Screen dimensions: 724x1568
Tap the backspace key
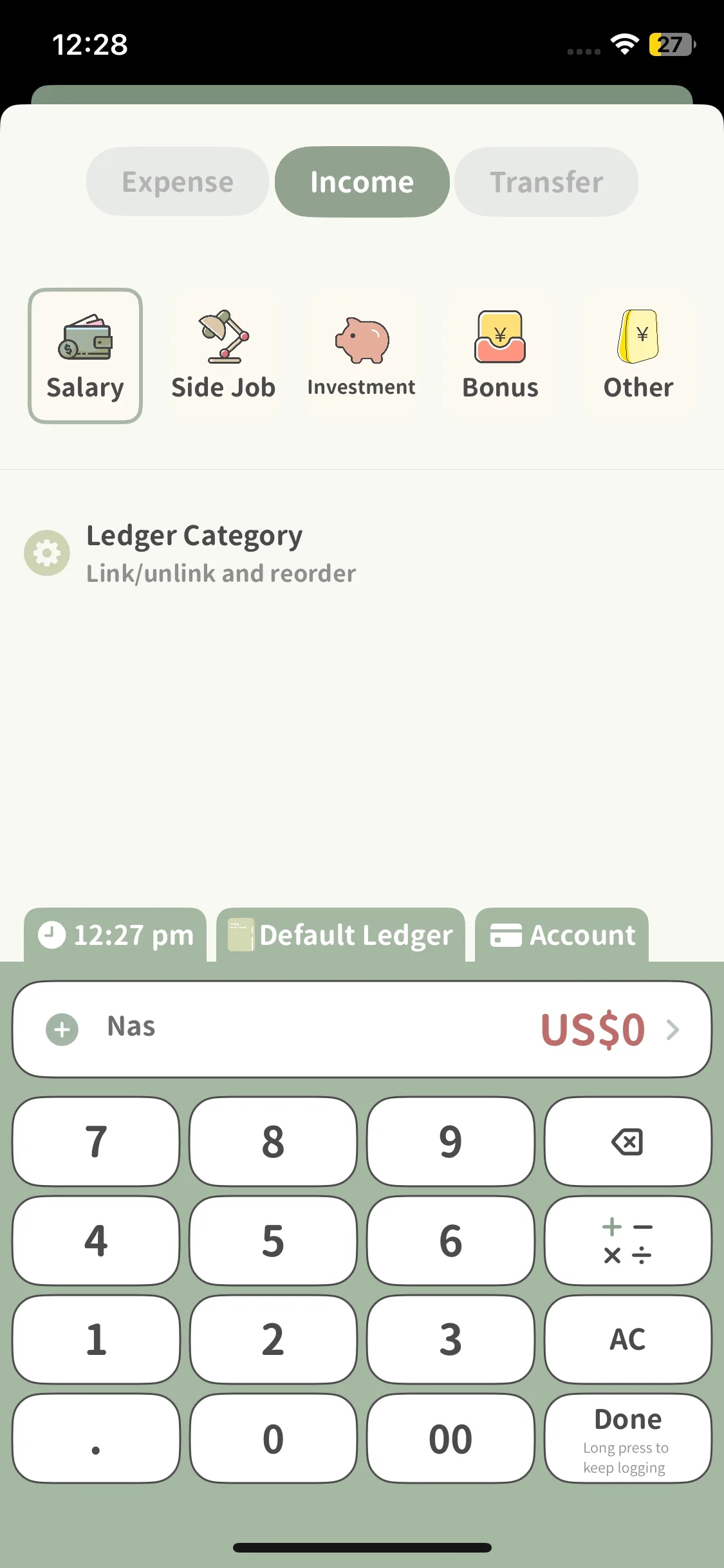627,1142
